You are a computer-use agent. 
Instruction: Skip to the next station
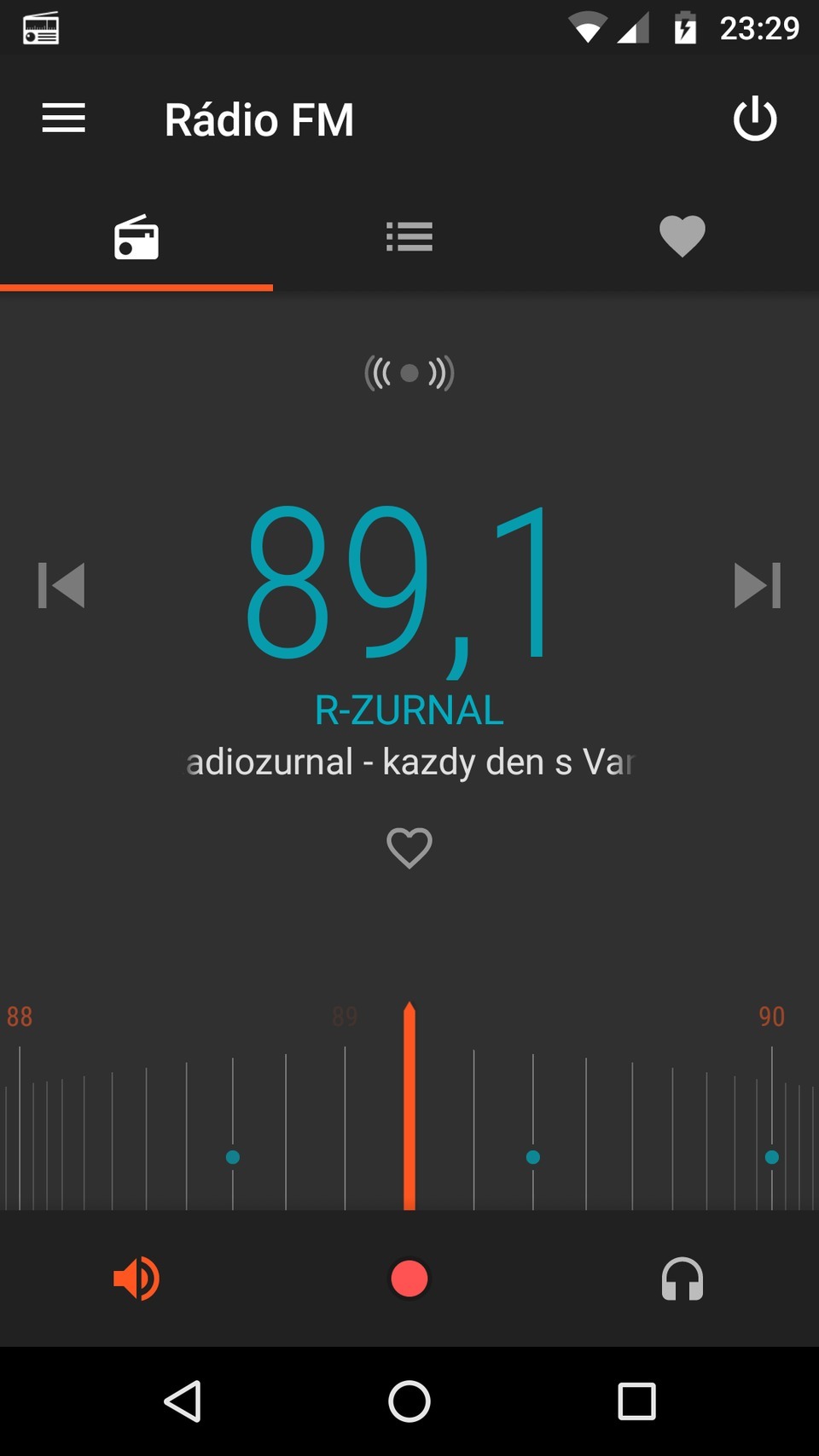point(757,583)
